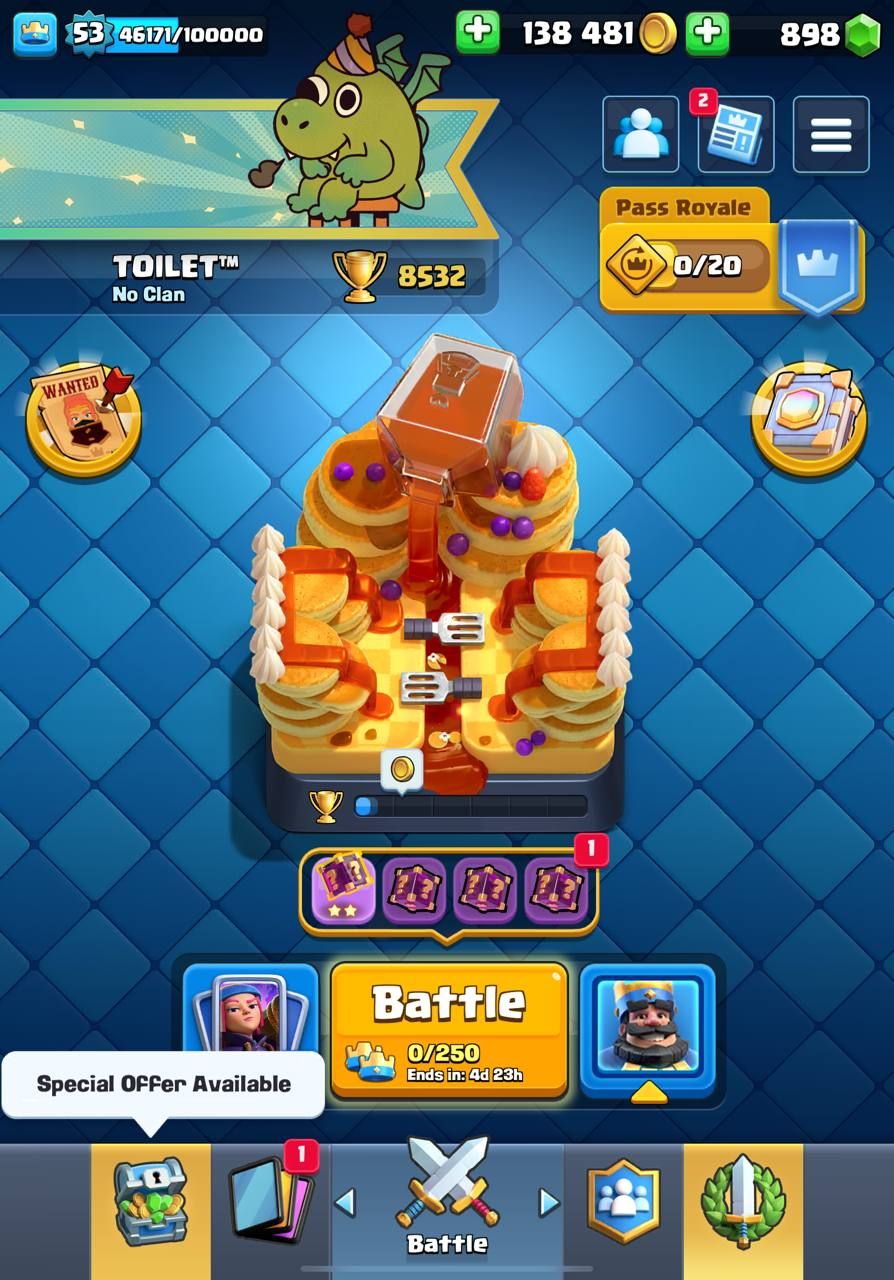Tap the King level crown badge
This screenshot has width=894, height=1280.
click(x=35, y=34)
